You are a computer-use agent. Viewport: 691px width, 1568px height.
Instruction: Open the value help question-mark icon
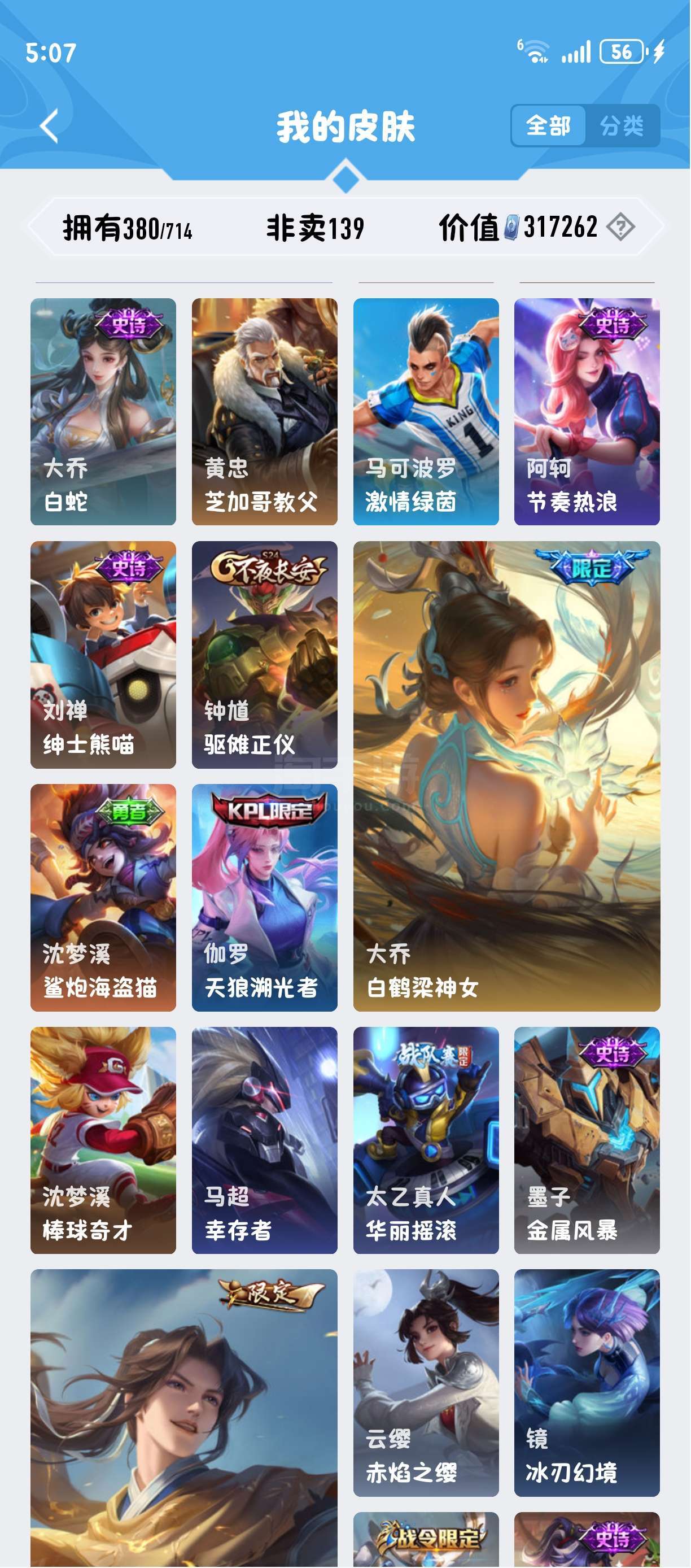pyautogui.click(x=620, y=228)
